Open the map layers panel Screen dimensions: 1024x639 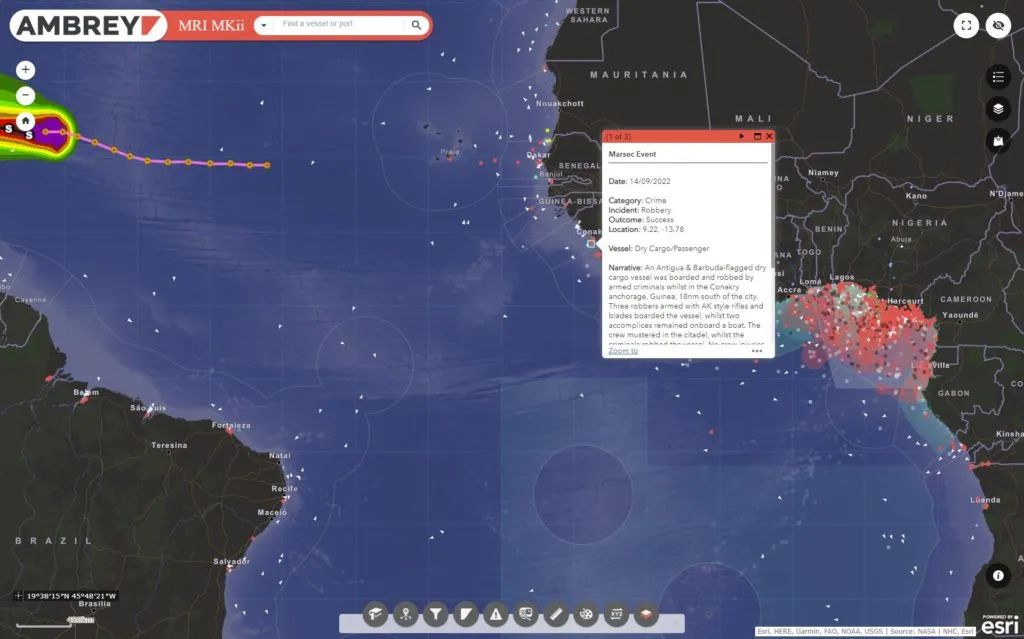pyautogui.click(x=997, y=109)
